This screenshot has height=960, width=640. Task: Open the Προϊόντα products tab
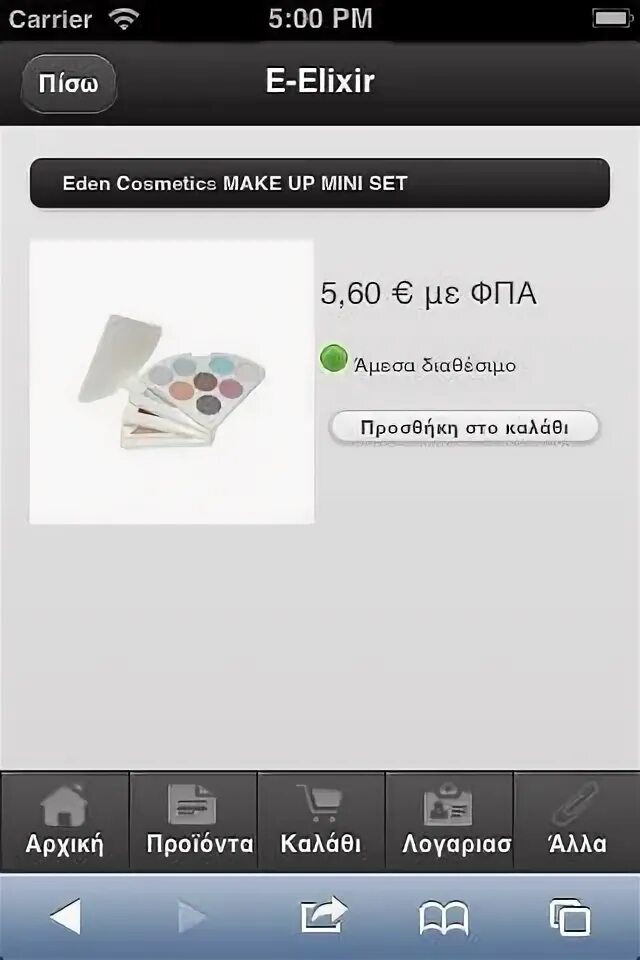[194, 821]
